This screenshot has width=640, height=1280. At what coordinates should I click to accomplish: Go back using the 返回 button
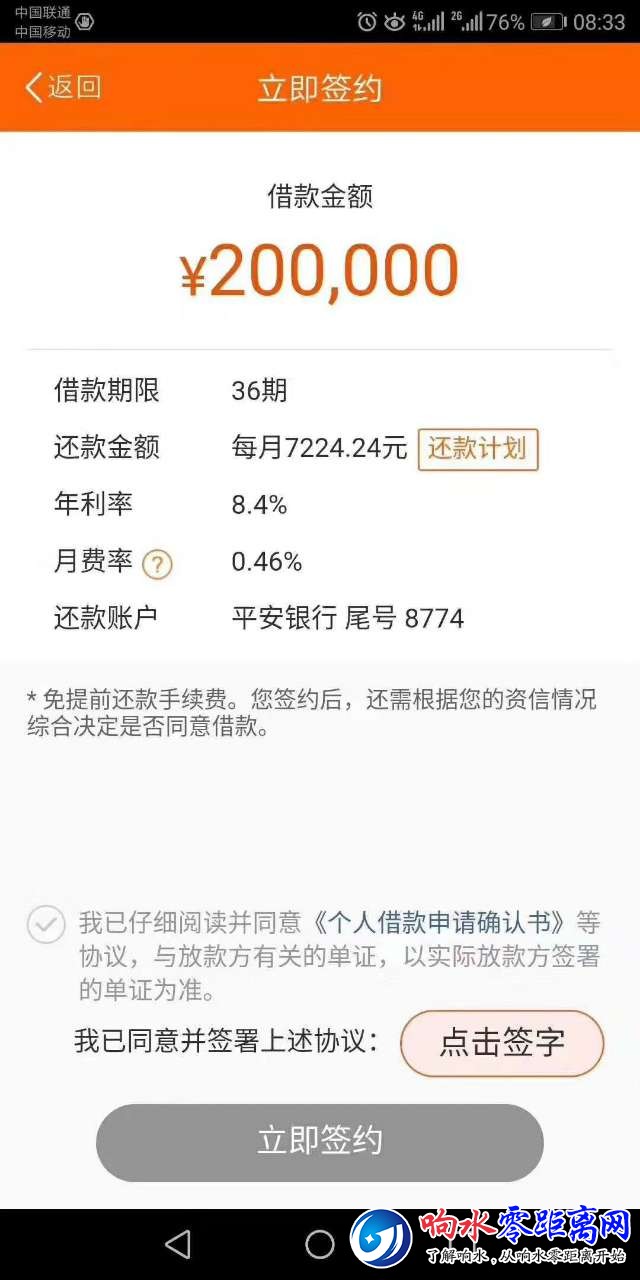63,88
